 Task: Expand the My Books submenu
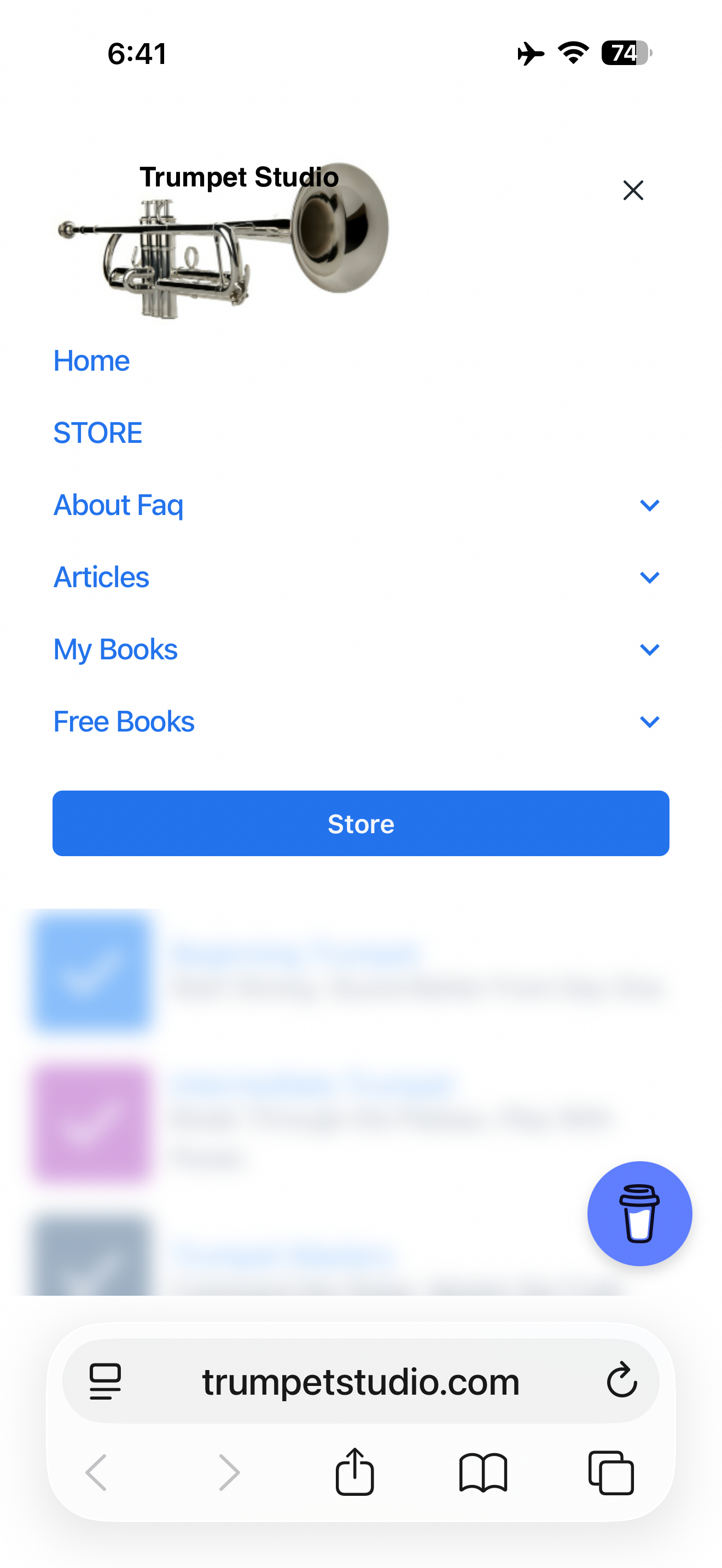[x=649, y=650]
